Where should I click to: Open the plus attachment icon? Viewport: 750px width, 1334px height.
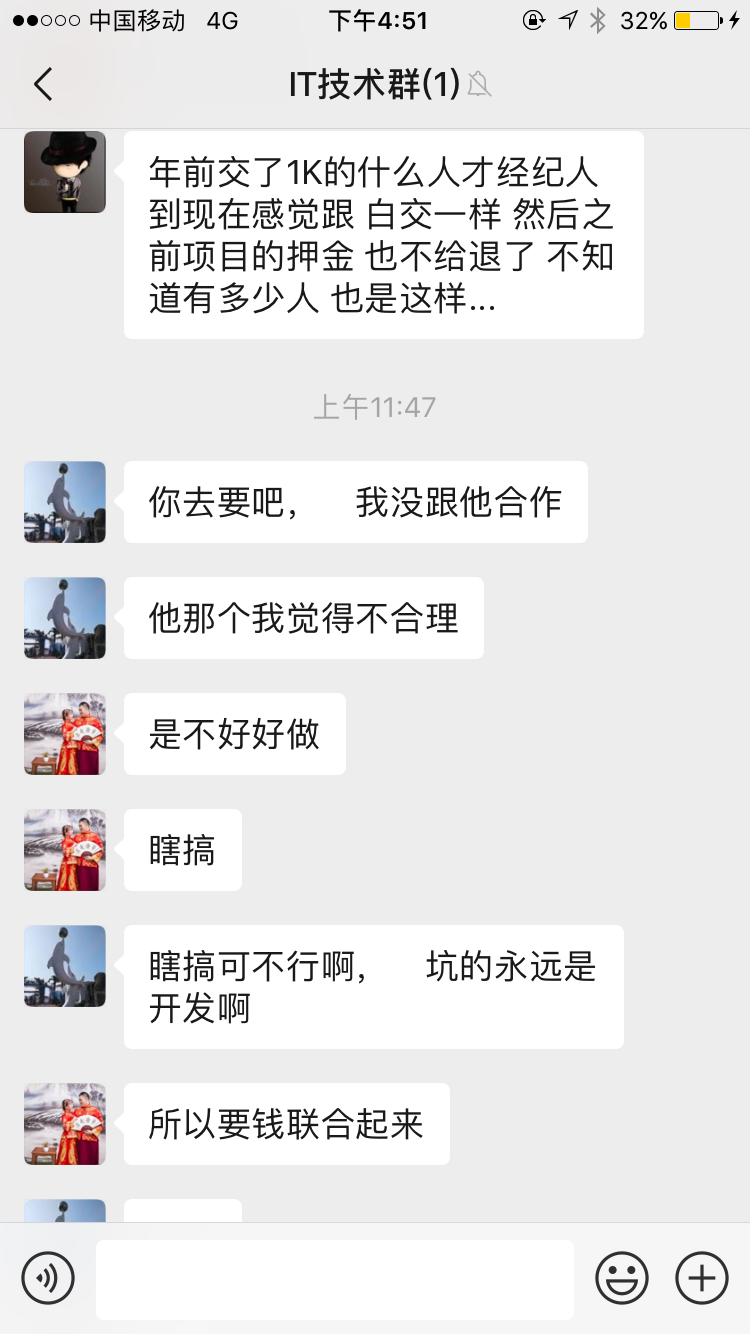click(x=701, y=1277)
